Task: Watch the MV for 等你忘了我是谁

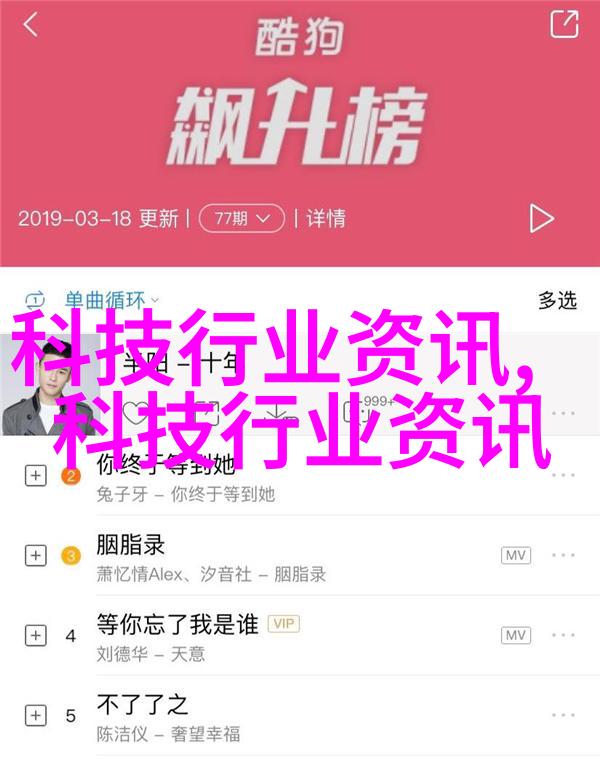Action: coord(515,636)
